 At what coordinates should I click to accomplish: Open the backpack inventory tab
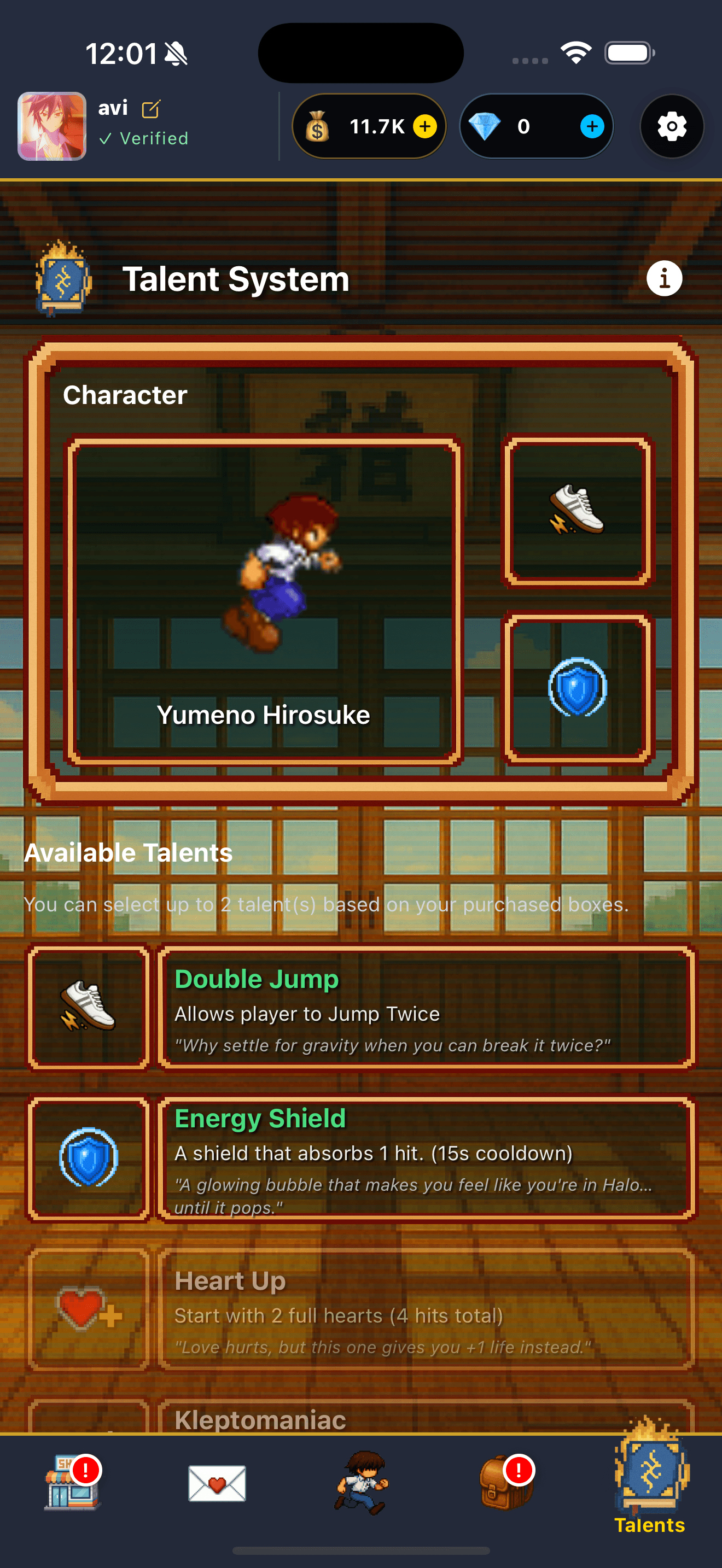(505, 1483)
